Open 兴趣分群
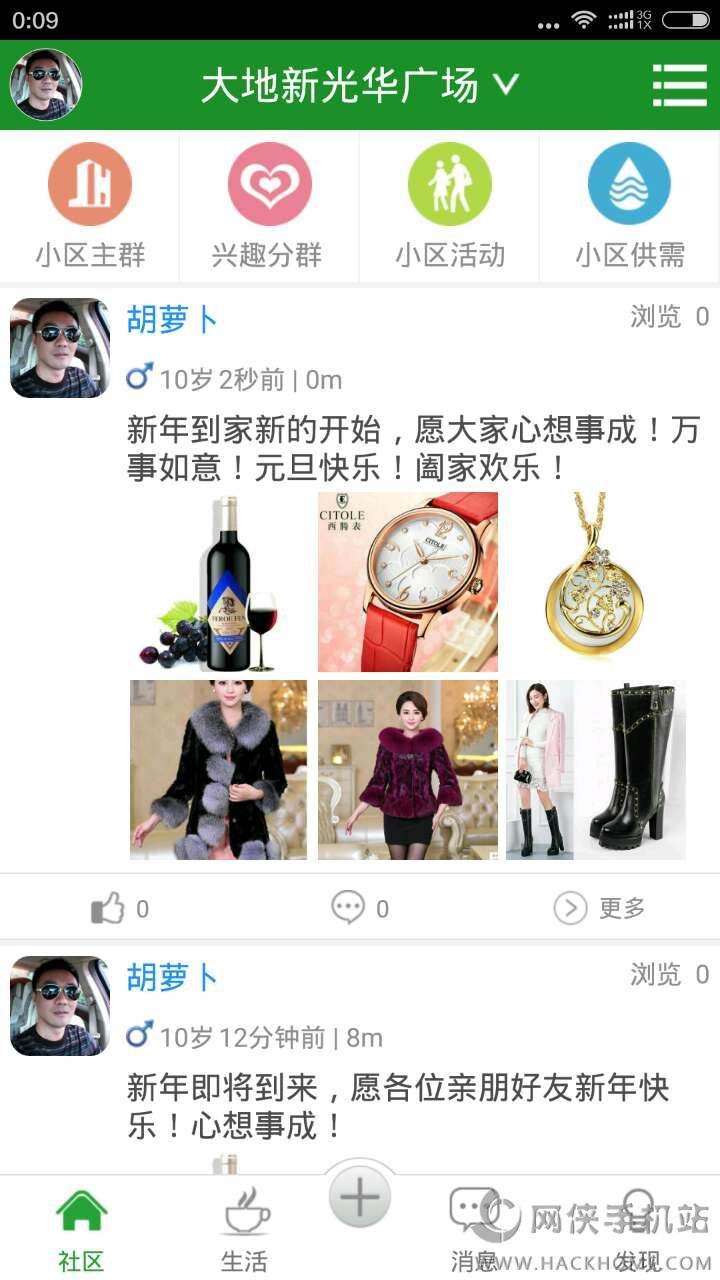The image size is (720, 1280). tap(269, 207)
